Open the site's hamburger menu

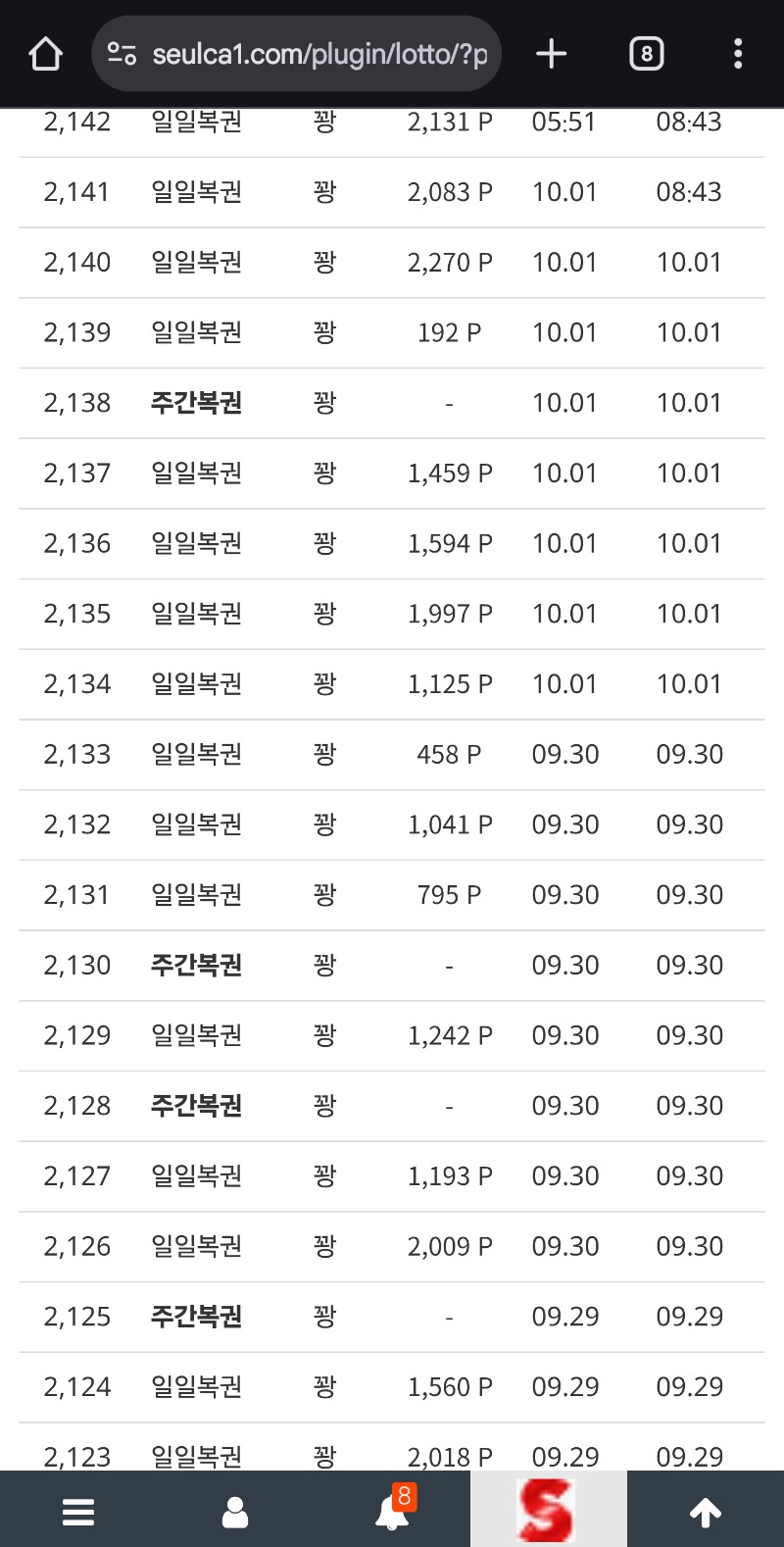(x=78, y=1512)
